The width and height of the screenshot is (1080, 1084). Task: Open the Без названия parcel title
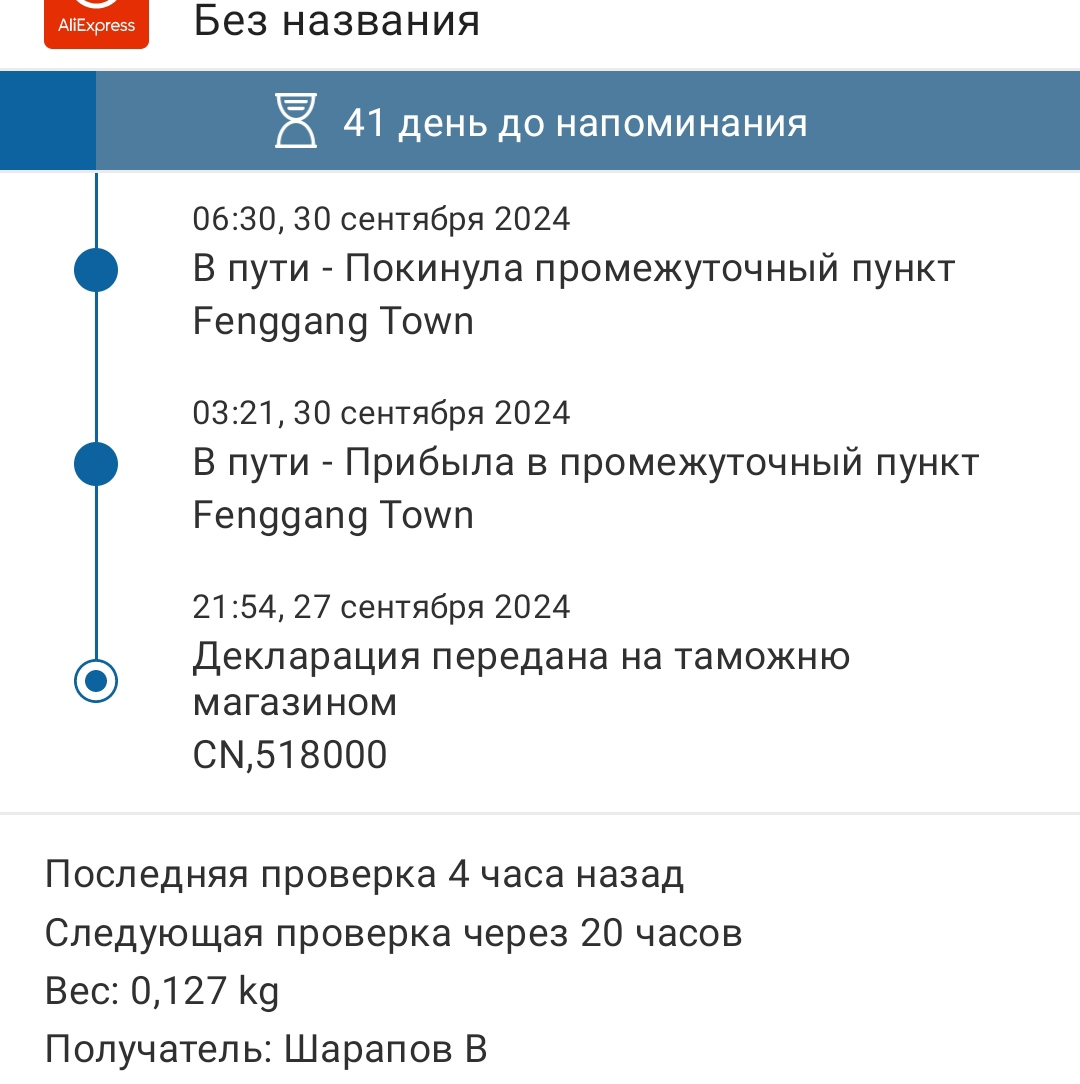pos(336,21)
